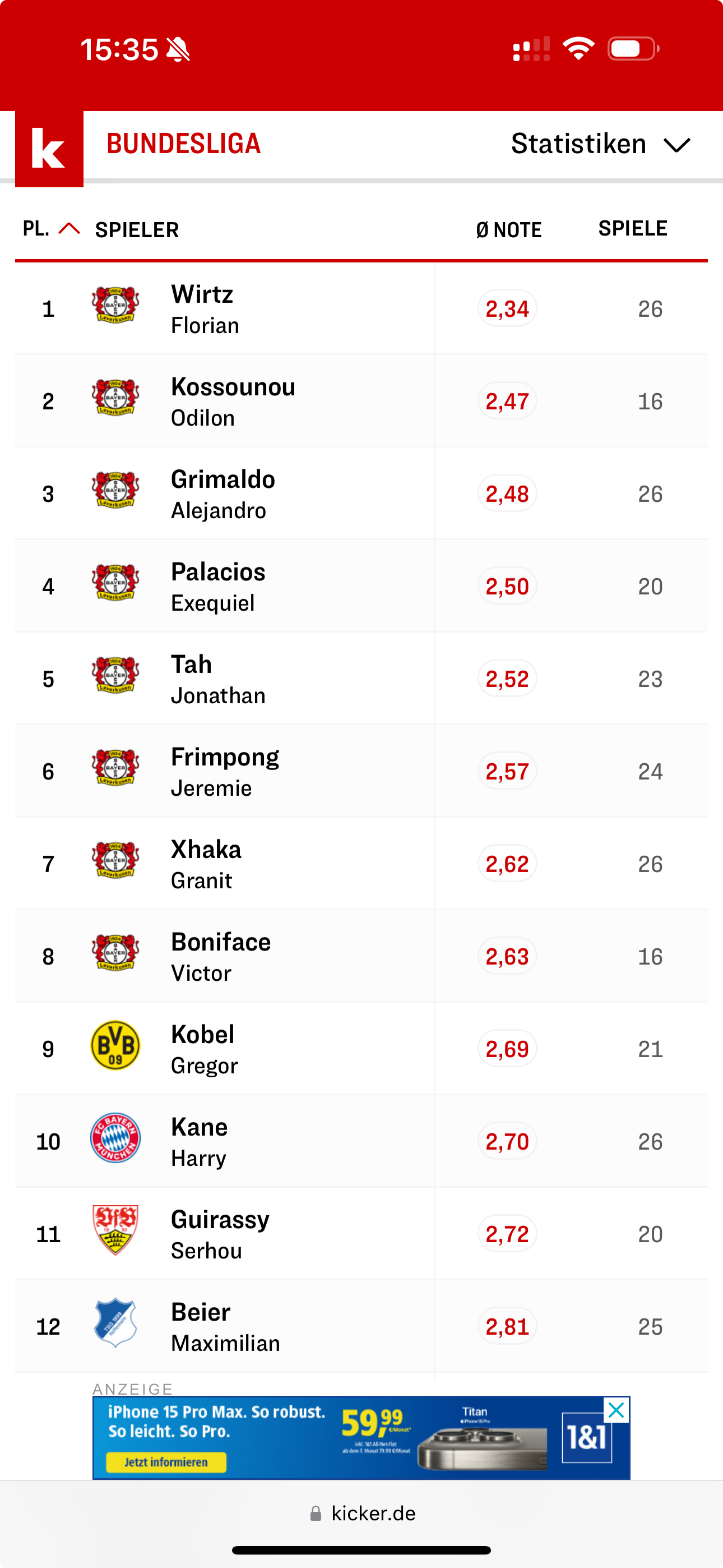The height and width of the screenshot is (1568, 723).
Task: Sort the table by Spiele
Action: pyautogui.click(x=632, y=228)
